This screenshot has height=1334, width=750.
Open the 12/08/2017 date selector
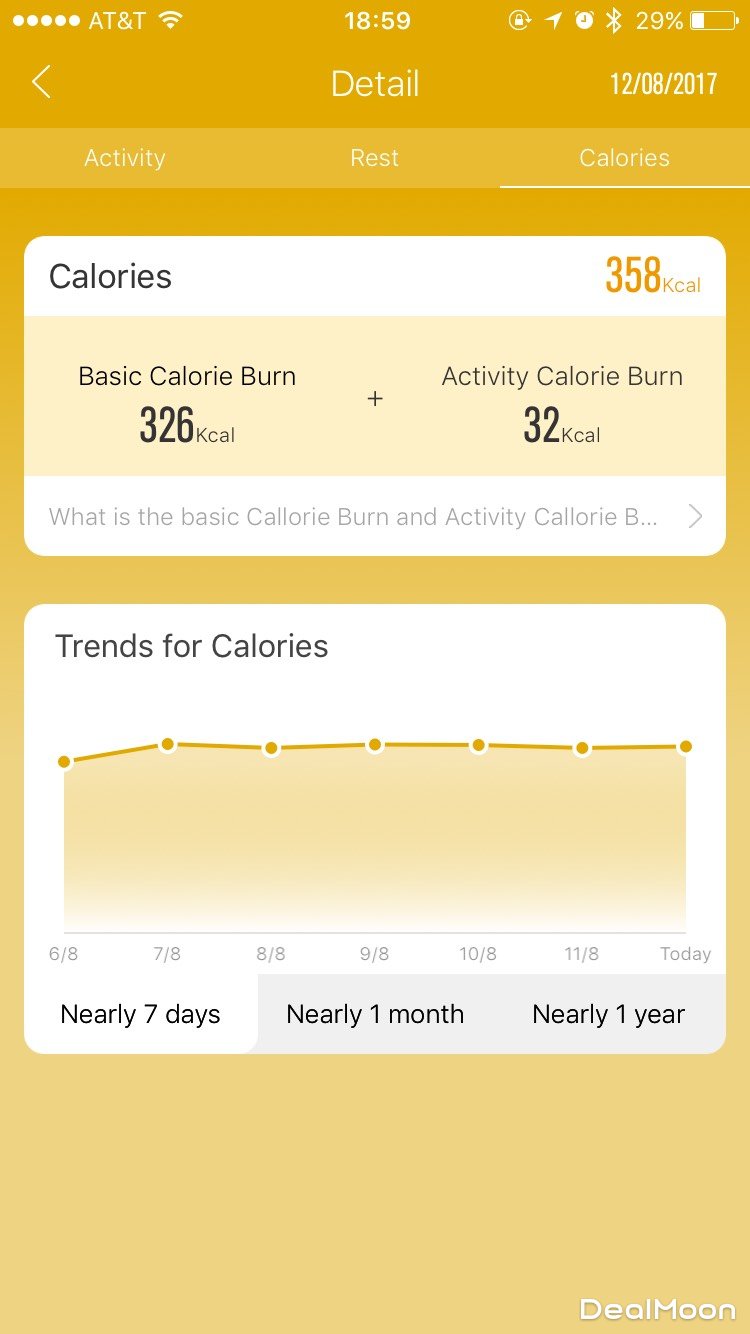(663, 83)
